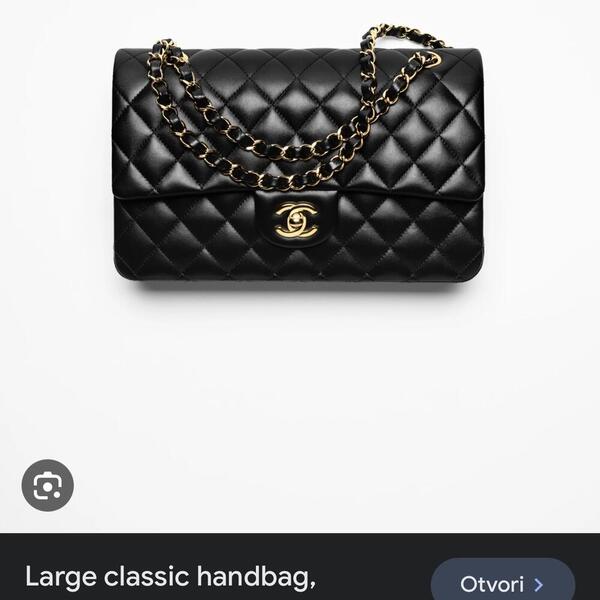This screenshot has width=600, height=600.
Task: Tap the Otvori button
Action: coord(502,583)
